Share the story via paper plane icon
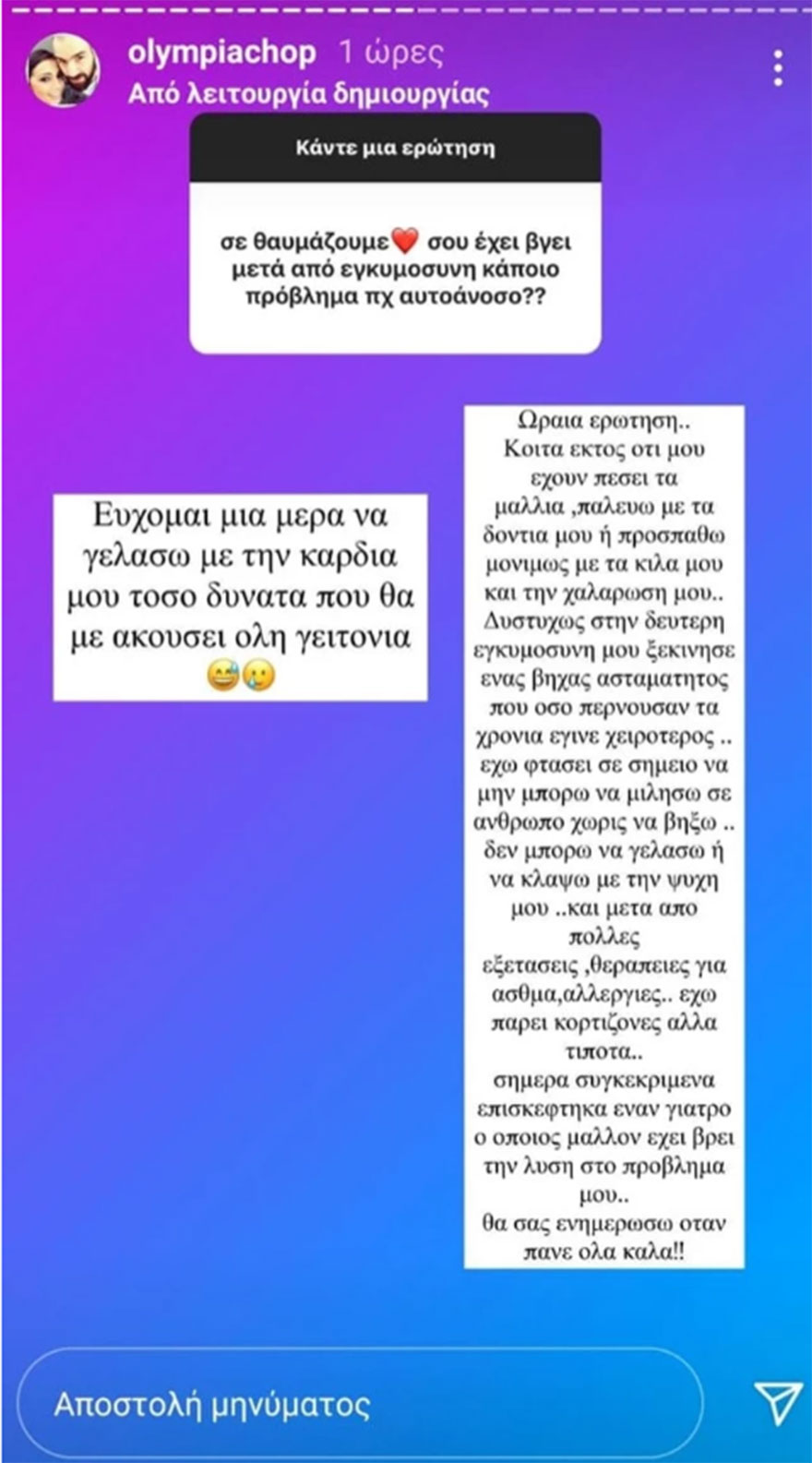This screenshot has height=1463, width=812. tap(776, 1403)
